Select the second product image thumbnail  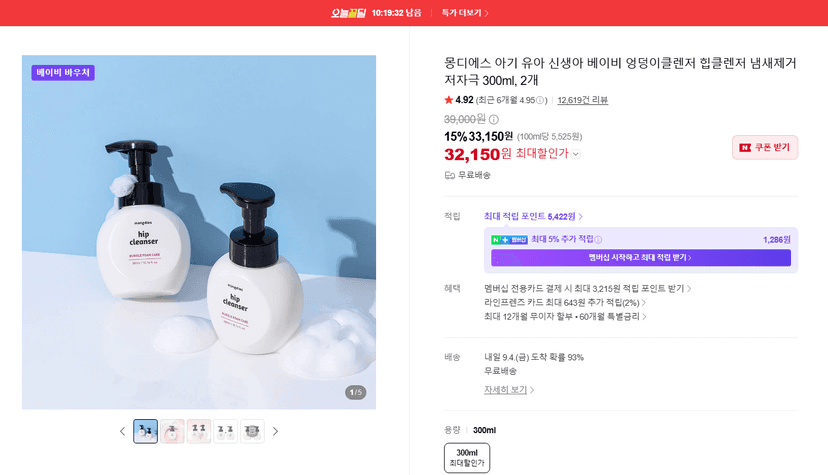[172, 431]
